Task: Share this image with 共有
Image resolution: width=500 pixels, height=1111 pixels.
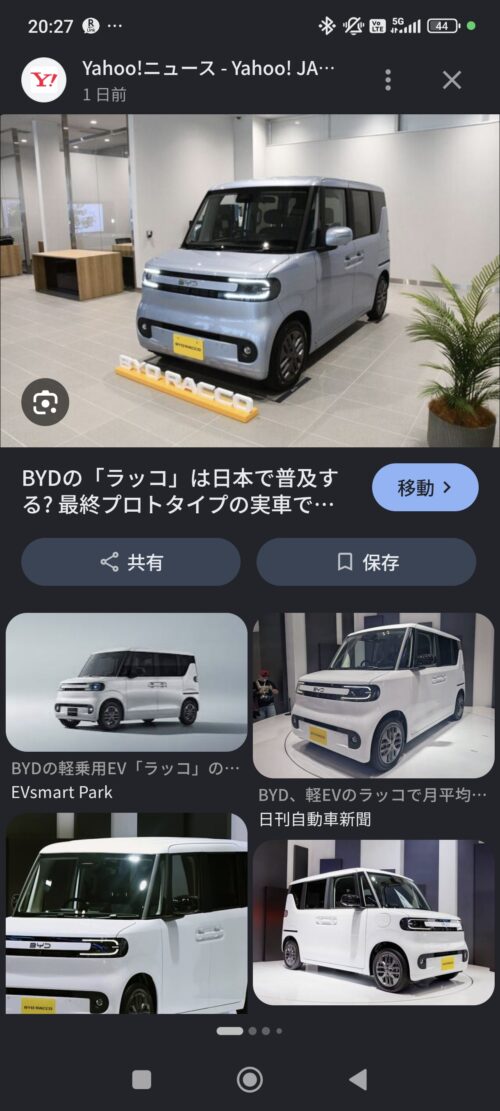Action: tap(131, 562)
